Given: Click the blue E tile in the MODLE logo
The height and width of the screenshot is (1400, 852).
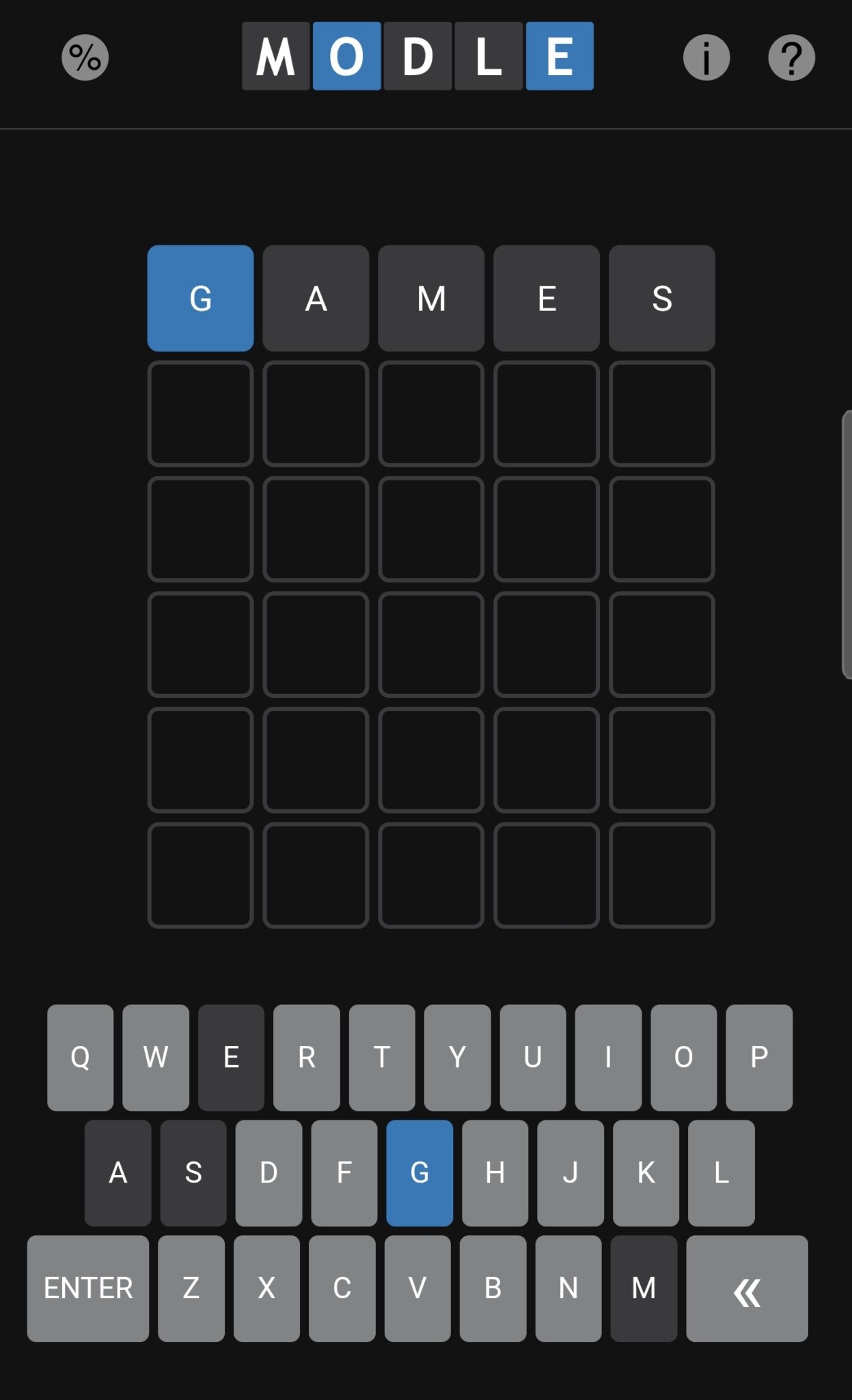Looking at the screenshot, I should coord(558,56).
